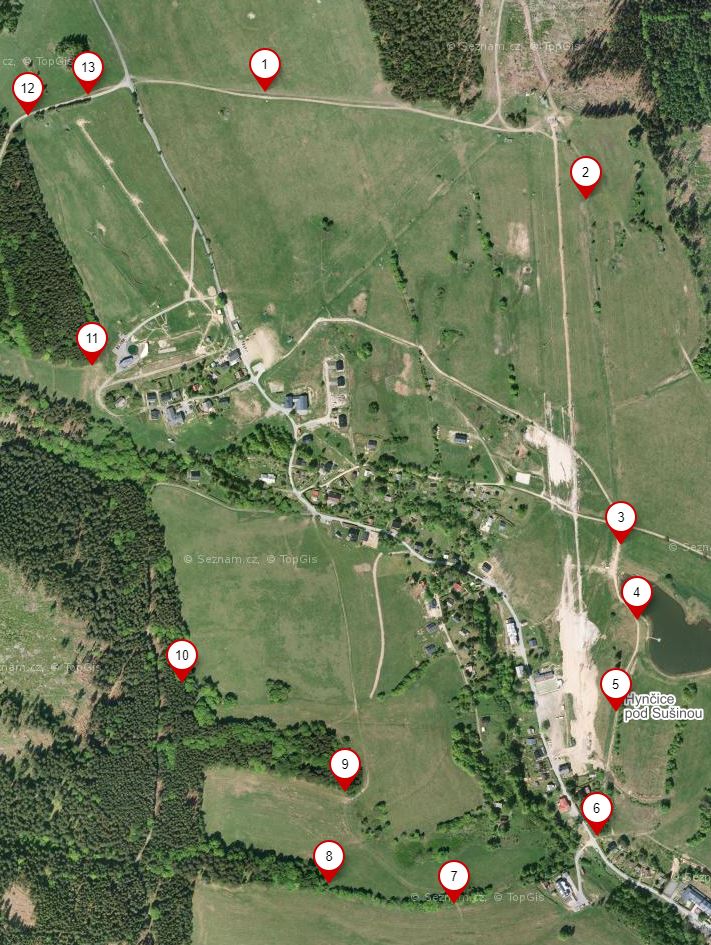Image resolution: width=711 pixels, height=945 pixels.
Task: Select pin 10 at the forest edge
Action: pos(181,657)
